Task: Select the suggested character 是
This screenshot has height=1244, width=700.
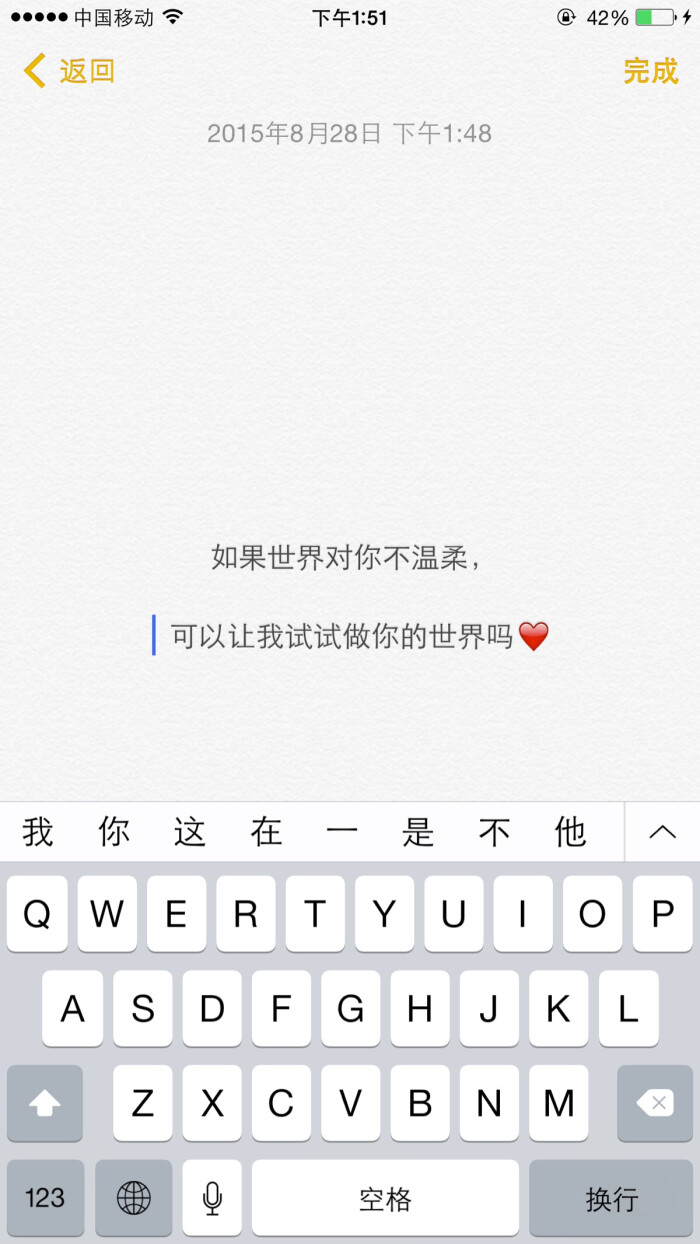Action: pos(418,832)
